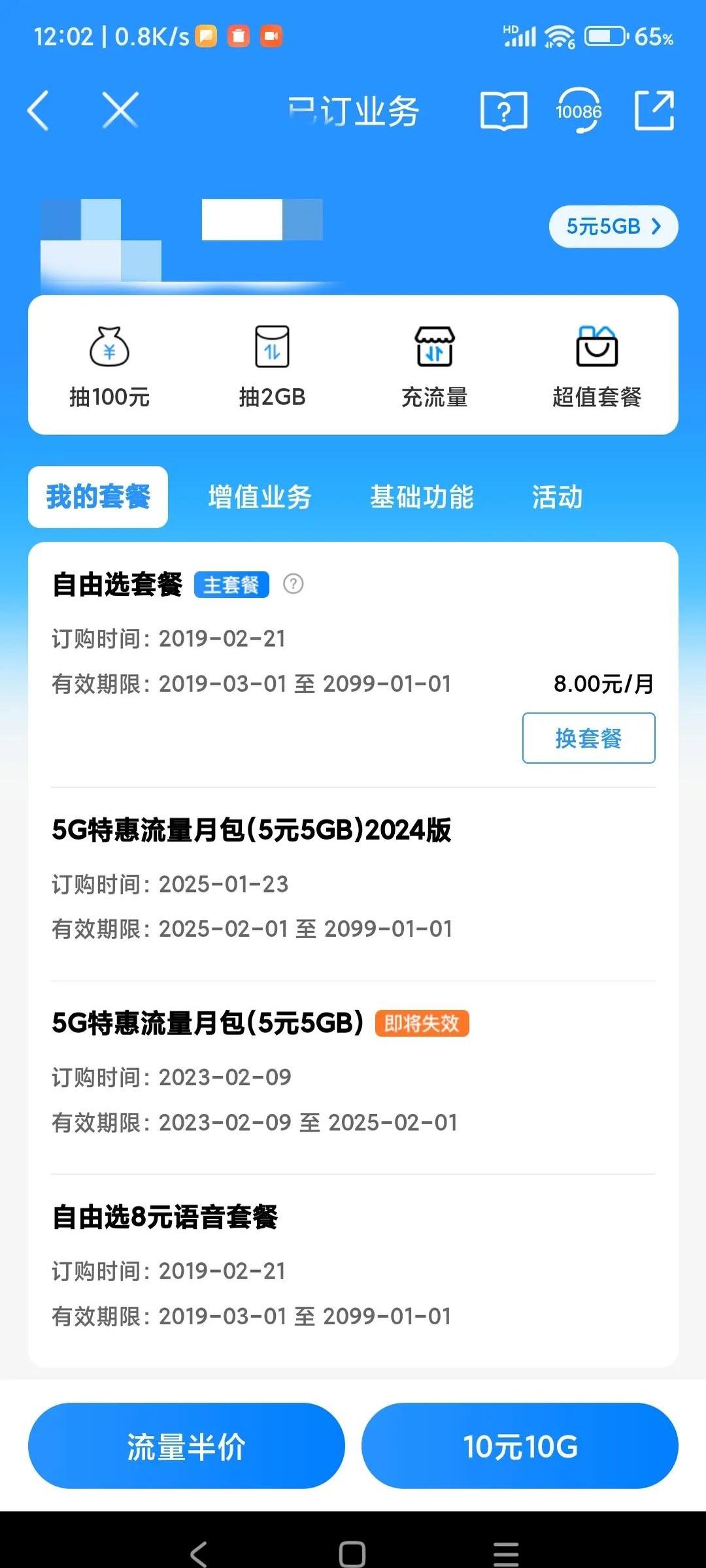
Task: Switch to the 基础功能 tab
Action: [422, 497]
